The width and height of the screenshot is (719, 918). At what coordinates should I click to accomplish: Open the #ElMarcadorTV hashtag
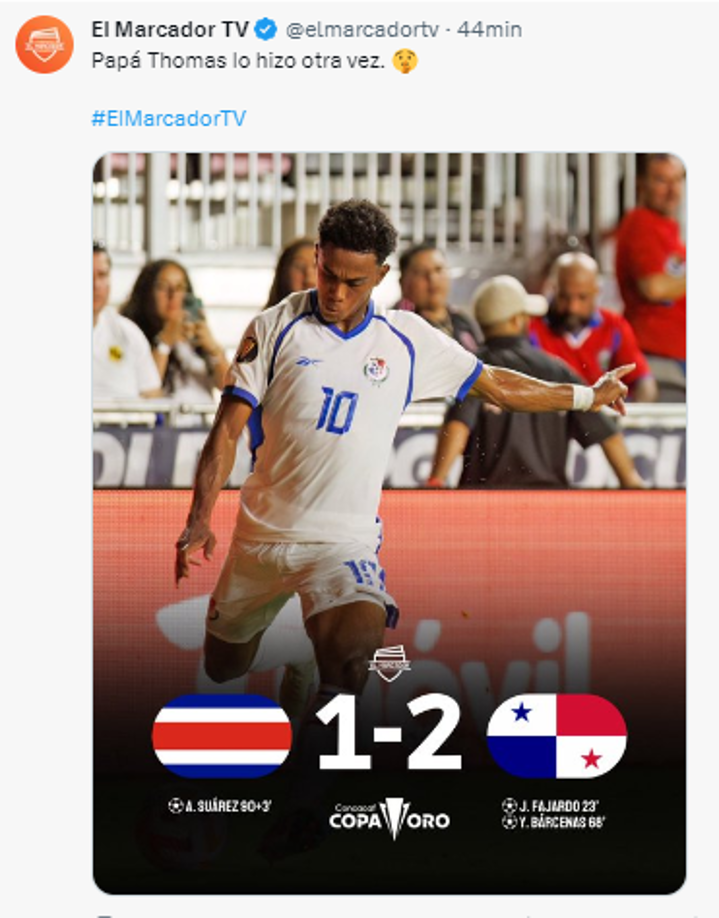[x=168, y=118]
